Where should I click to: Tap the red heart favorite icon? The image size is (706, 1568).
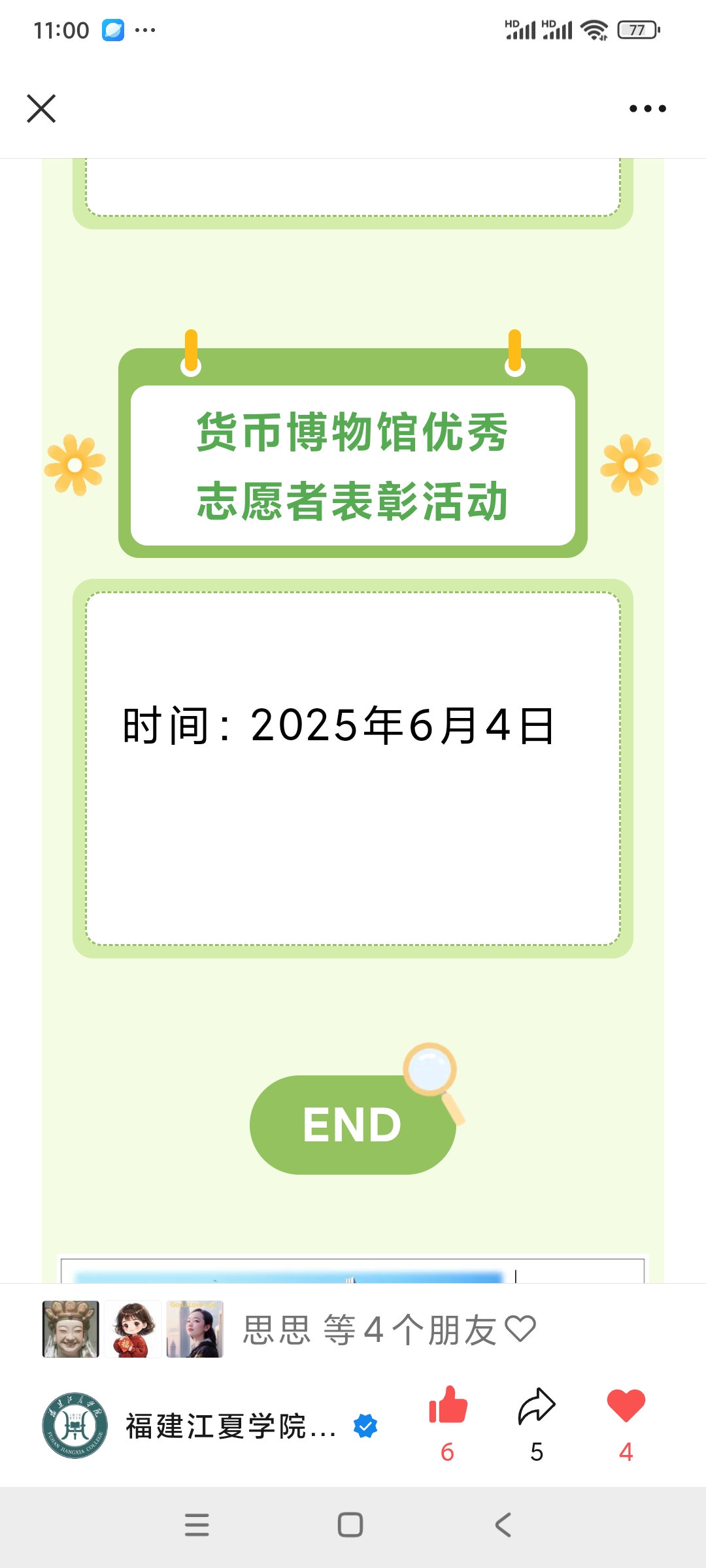626,1406
